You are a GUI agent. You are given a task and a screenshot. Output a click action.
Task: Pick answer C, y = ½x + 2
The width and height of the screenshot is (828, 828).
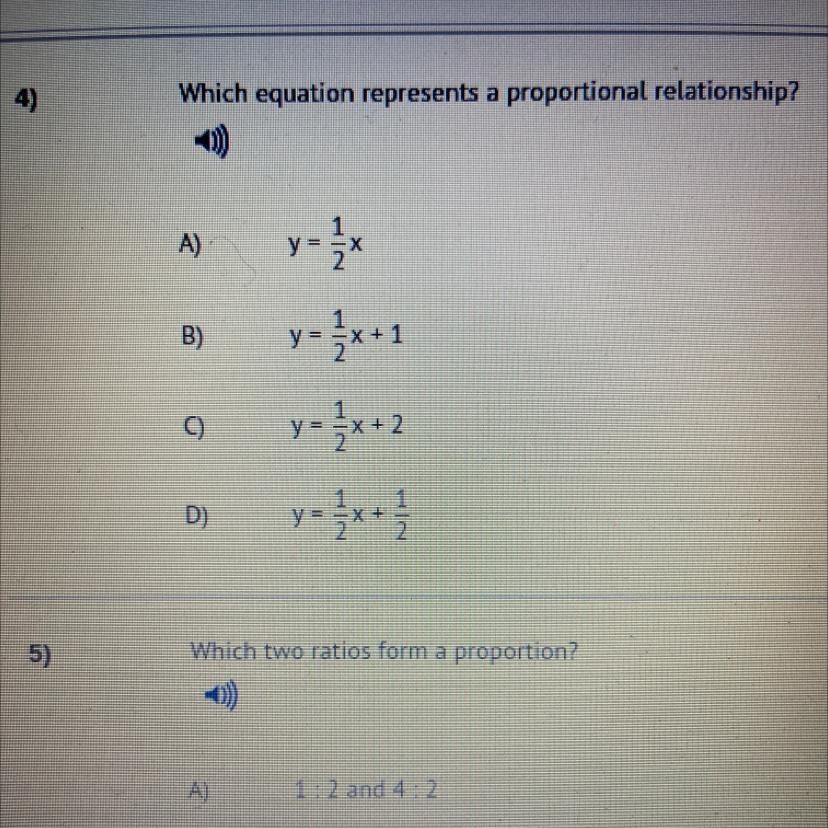[x=190, y=426]
